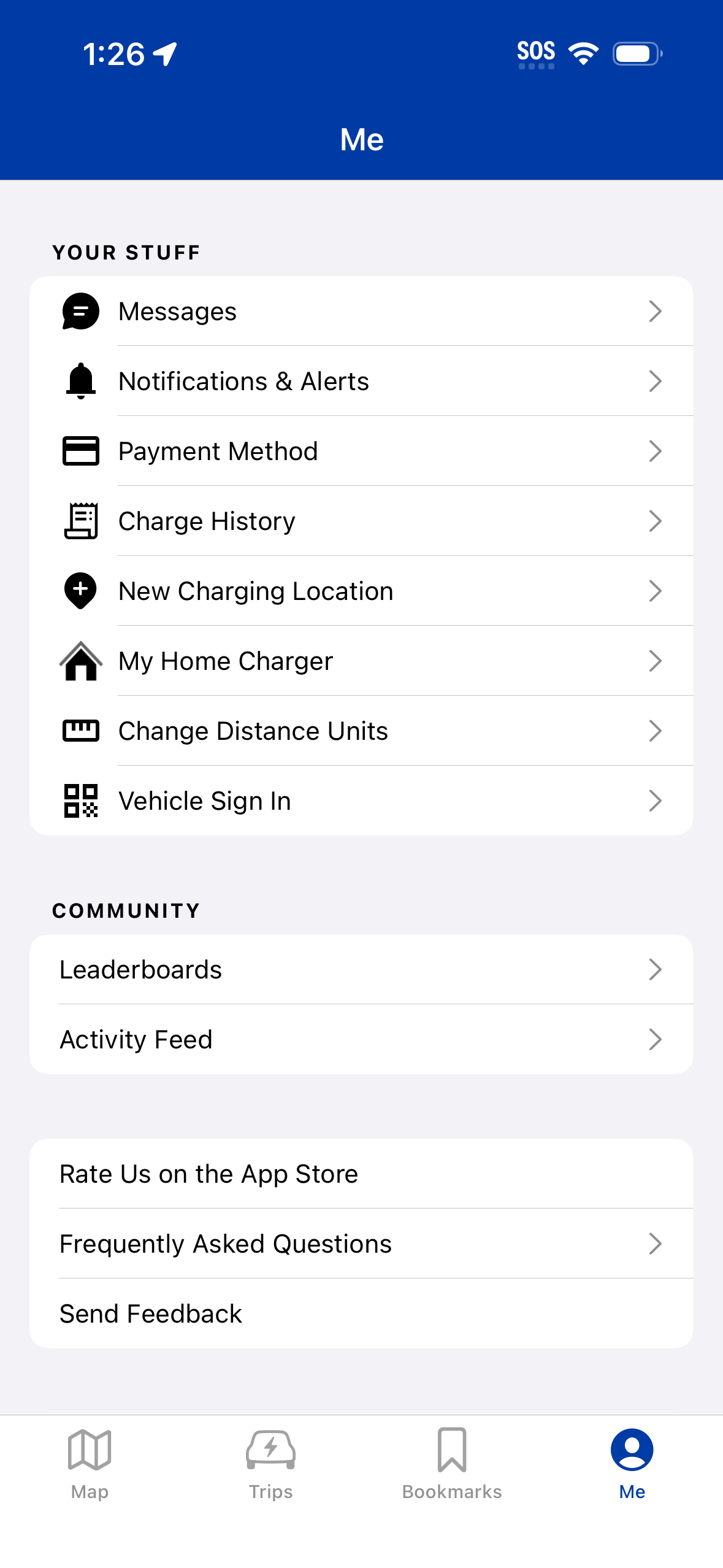
Task: Switch to the Map tab
Action: click(90, 1464)
